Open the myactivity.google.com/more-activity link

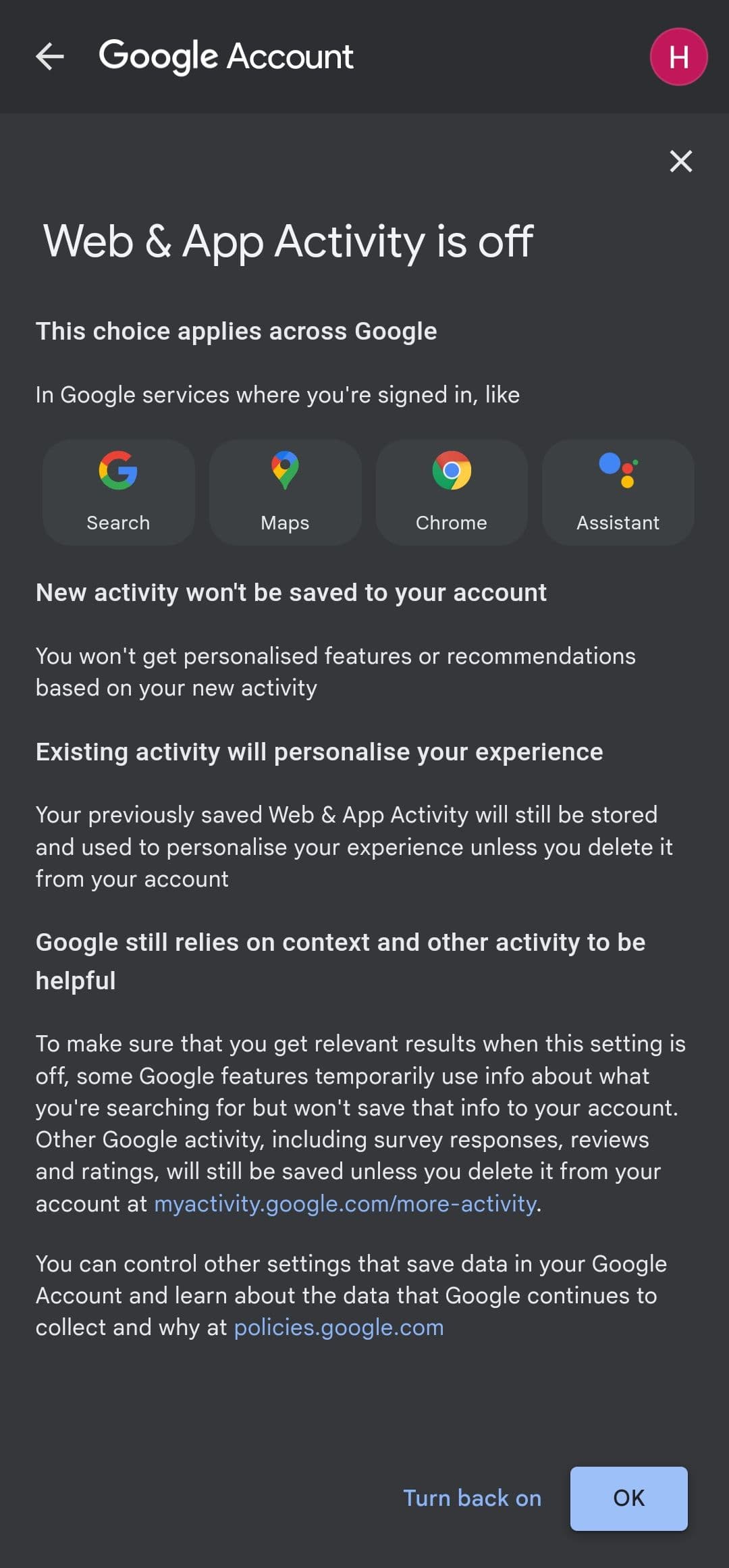click(x=346, y=1203)
